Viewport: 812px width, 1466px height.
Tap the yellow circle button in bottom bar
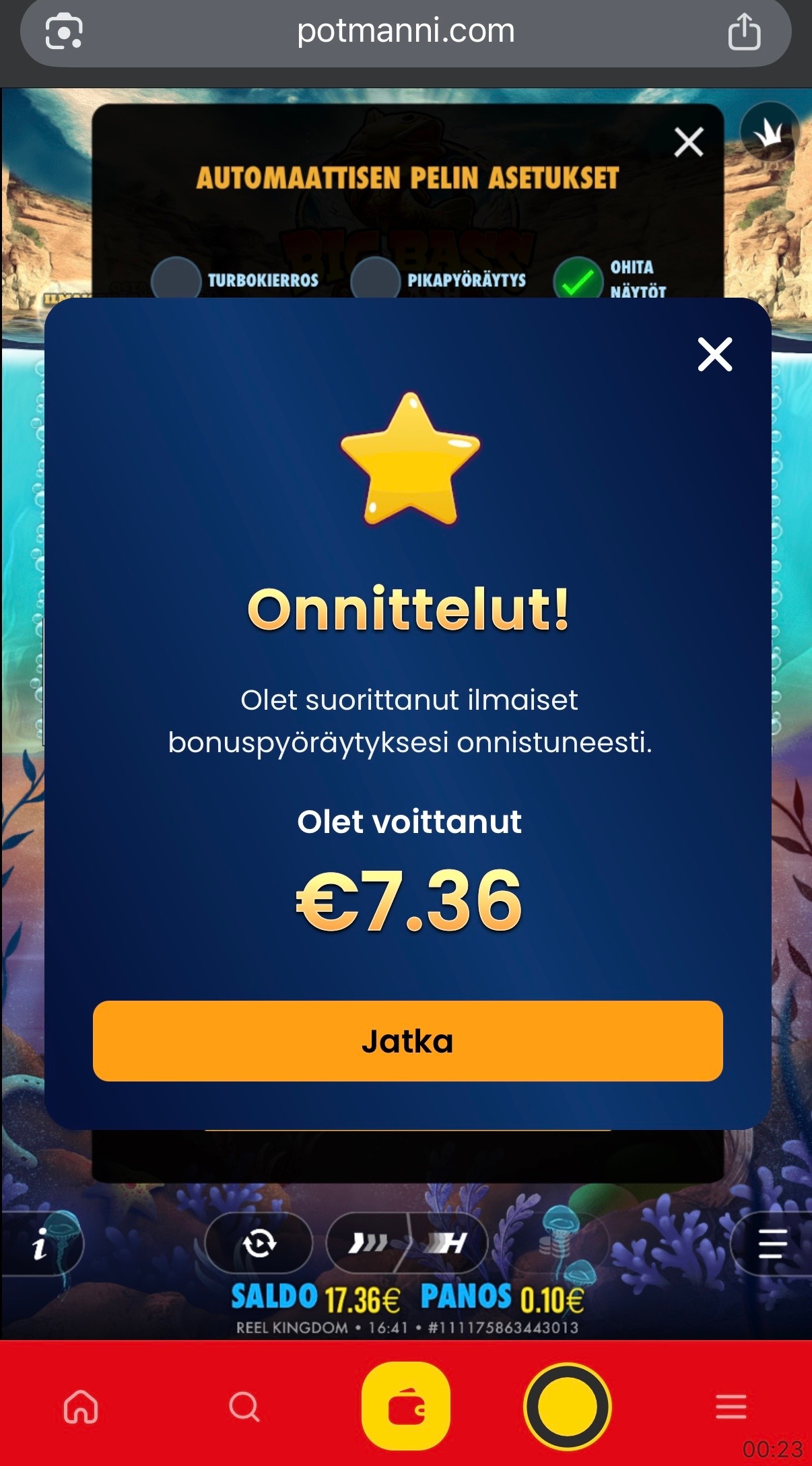tap(568, 1407)
